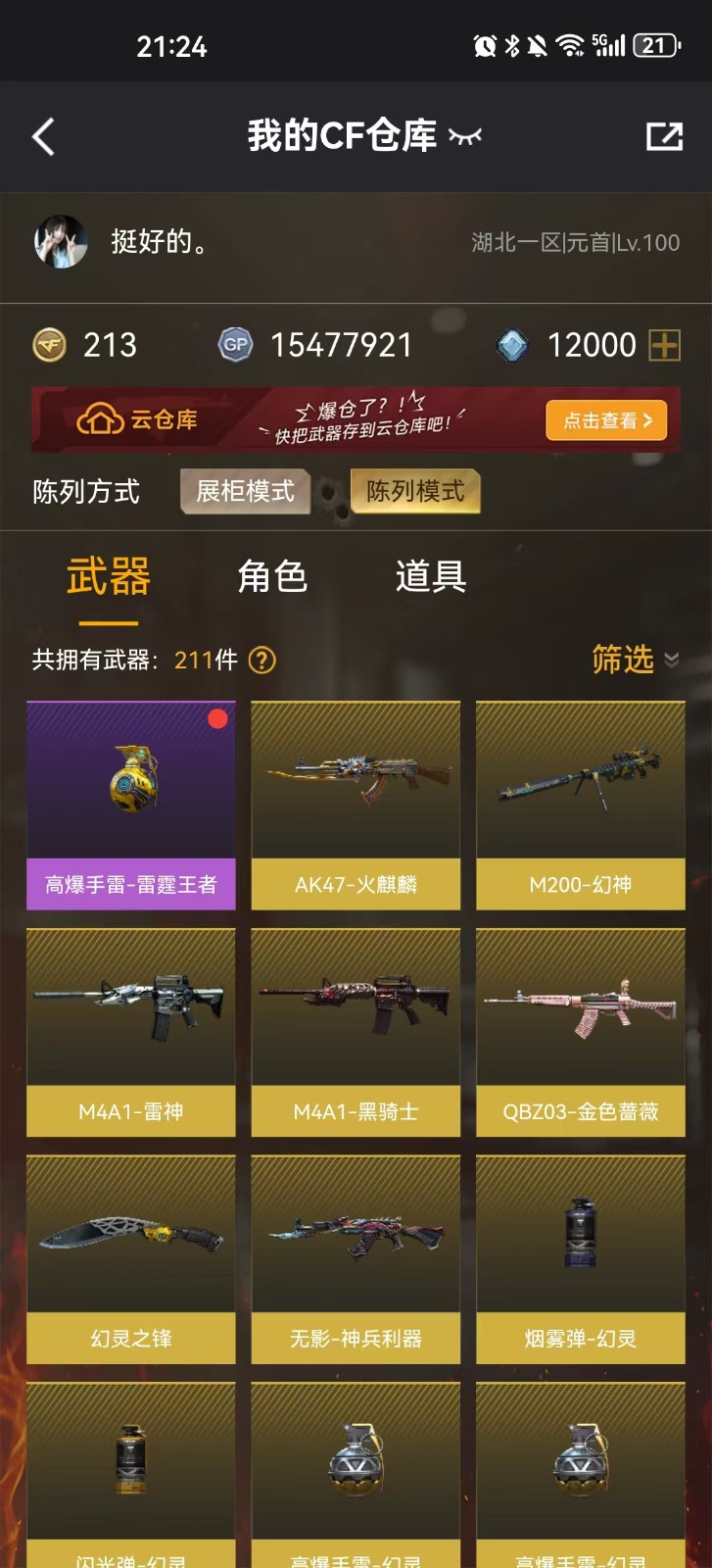Tap the plus icon next to 12000
This screenshot has height=1568, width=712.
coord(664,345)
